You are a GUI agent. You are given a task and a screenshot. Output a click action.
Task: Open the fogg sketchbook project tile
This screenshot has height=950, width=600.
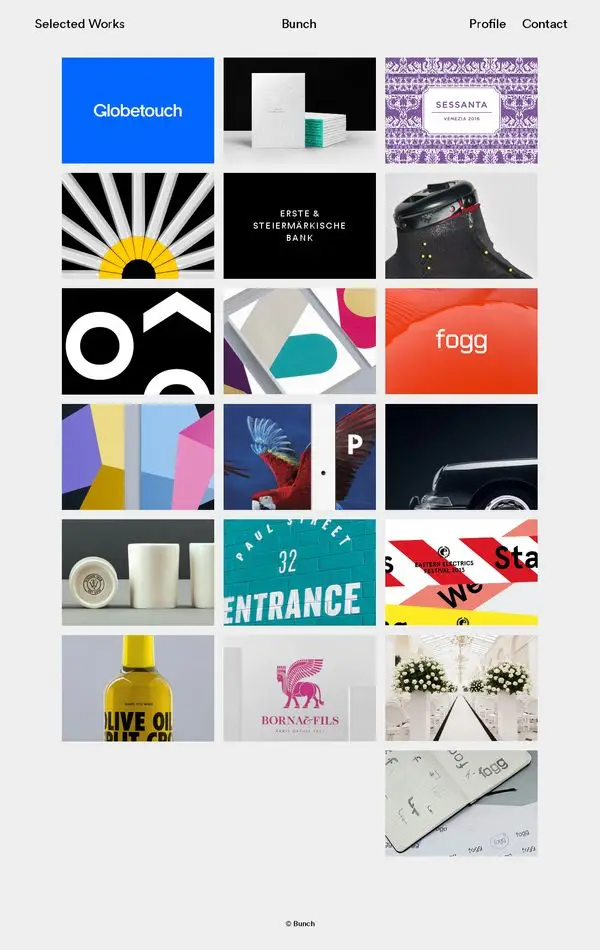[461, 803]
